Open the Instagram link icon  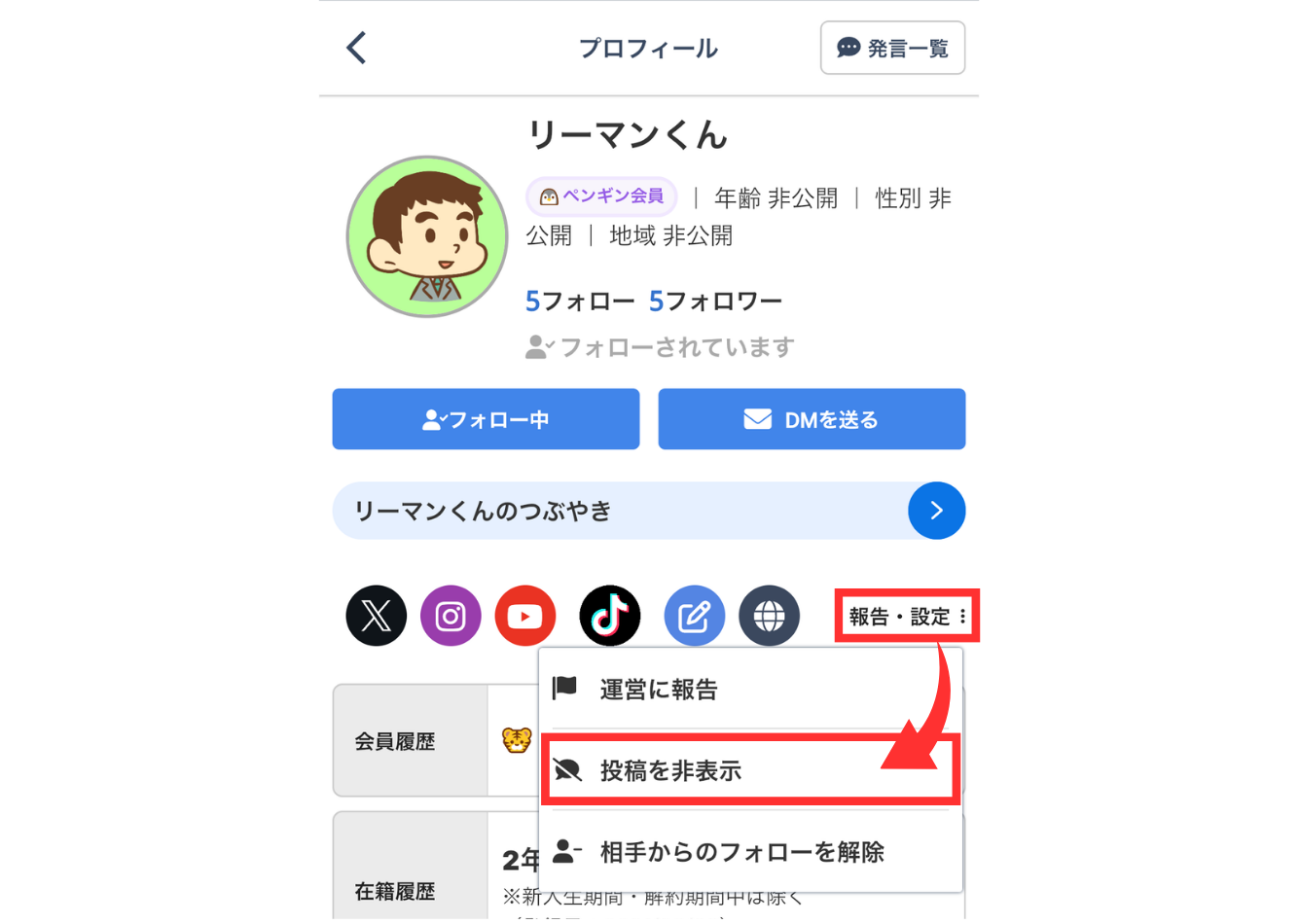[x=451, y=616]
